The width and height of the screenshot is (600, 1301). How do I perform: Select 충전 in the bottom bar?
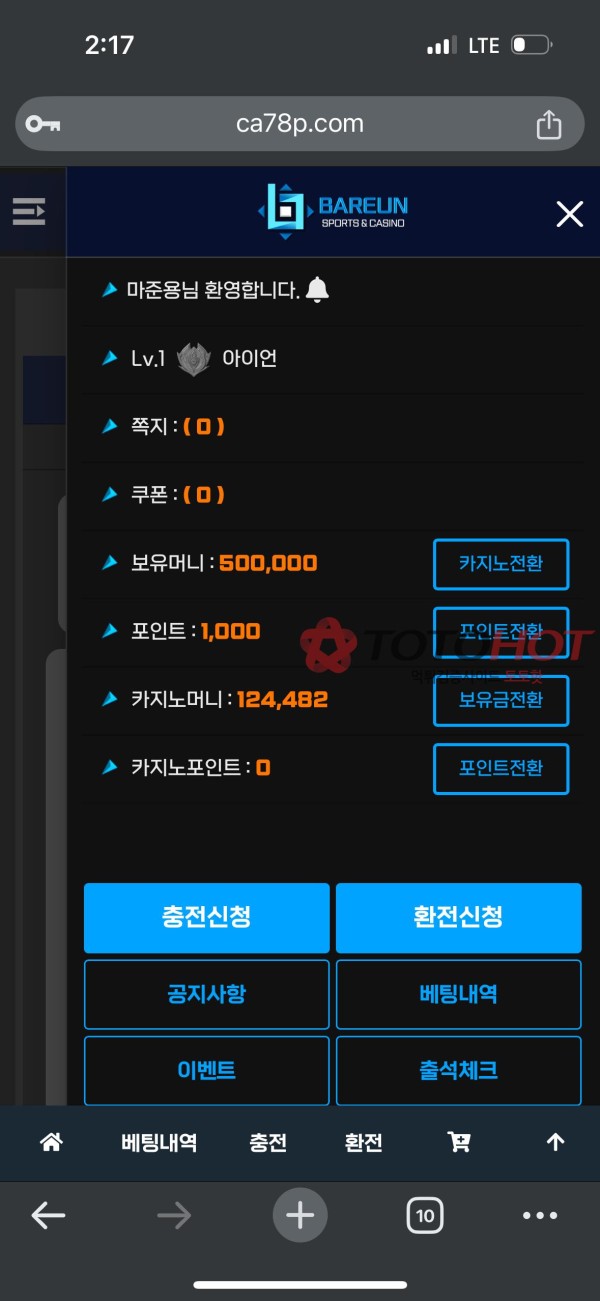point(268,1142)
